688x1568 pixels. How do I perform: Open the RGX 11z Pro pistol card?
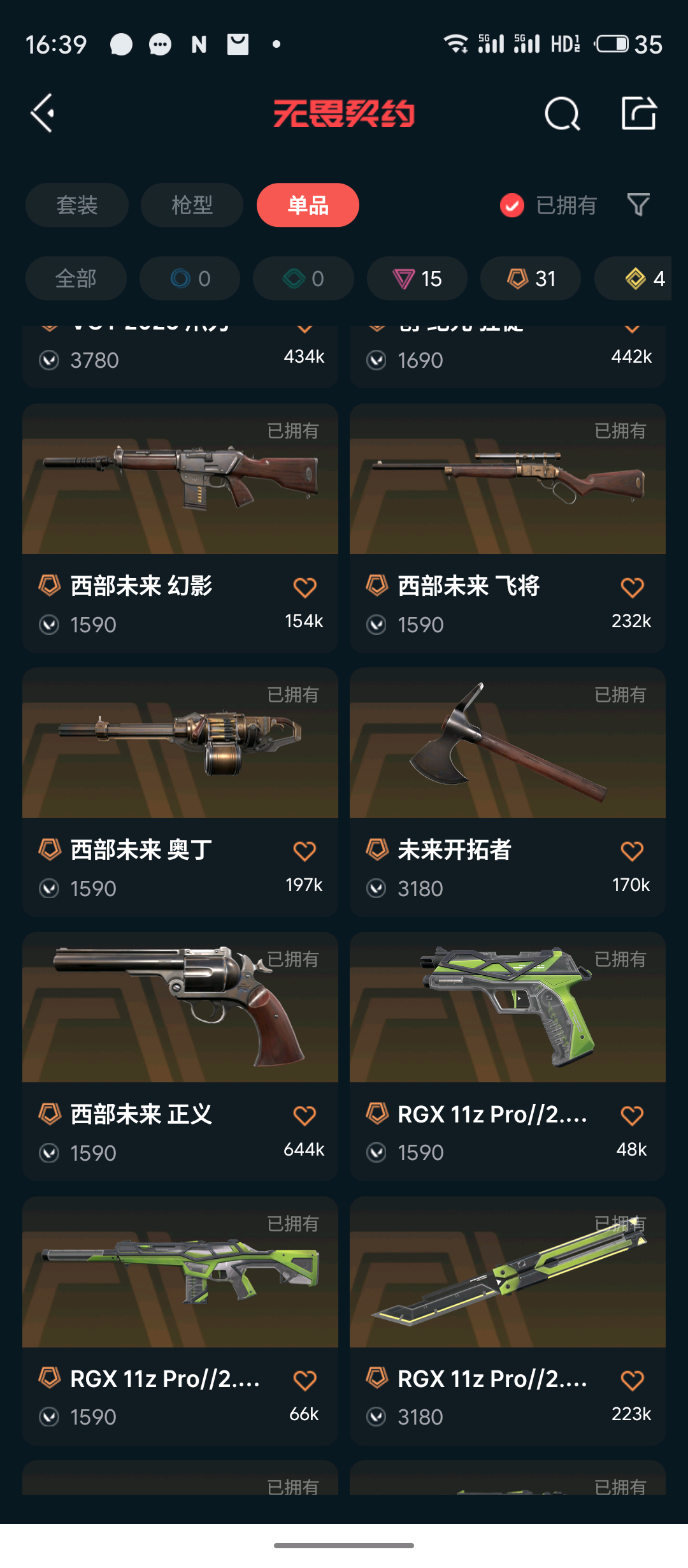(x=508, y=1057)
